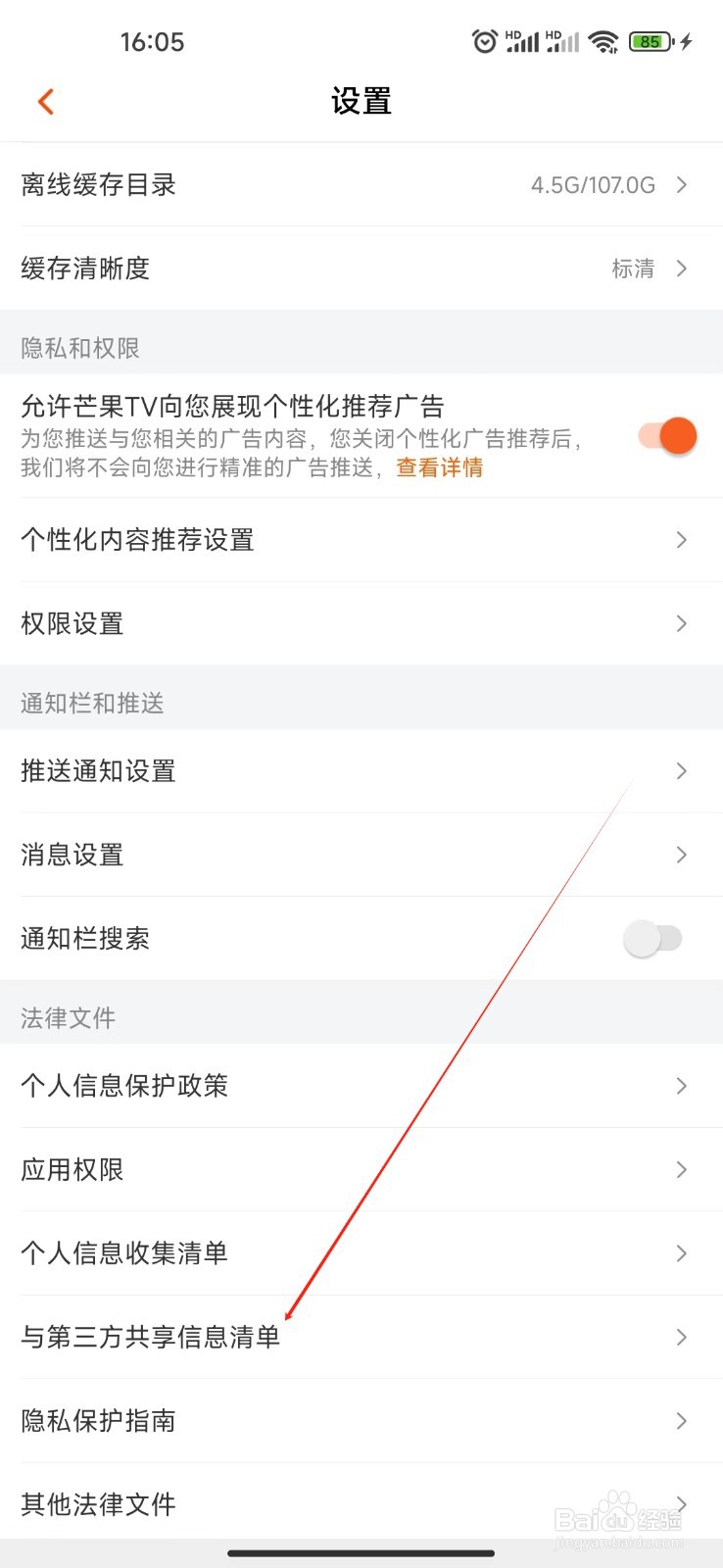Image resolution: width=723 pixels, height=1568 pixels.
Task: Expand 推送通知设置 with its arrow
Action: point(682,771)
